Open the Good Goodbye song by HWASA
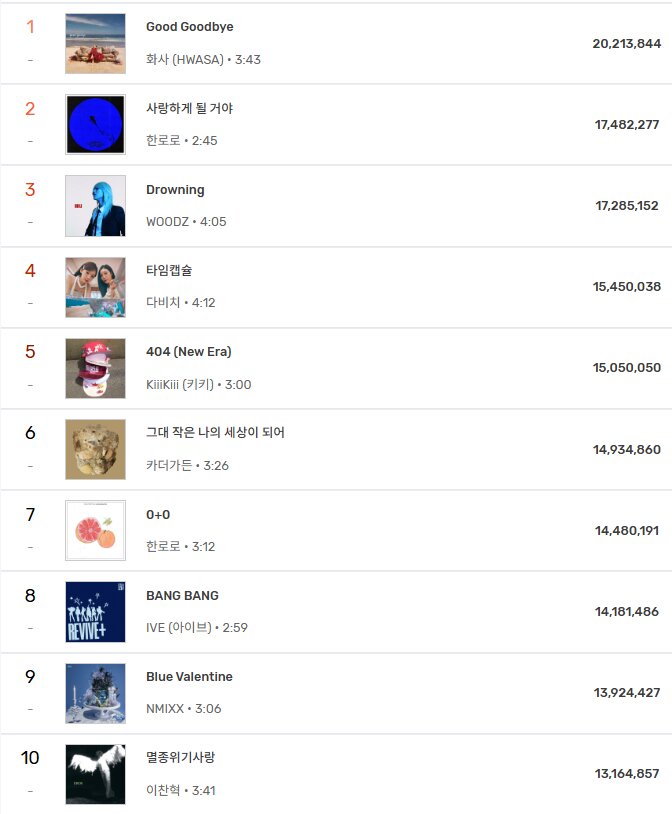This screenshot has width=672, height=814. [x=190, y=27]
